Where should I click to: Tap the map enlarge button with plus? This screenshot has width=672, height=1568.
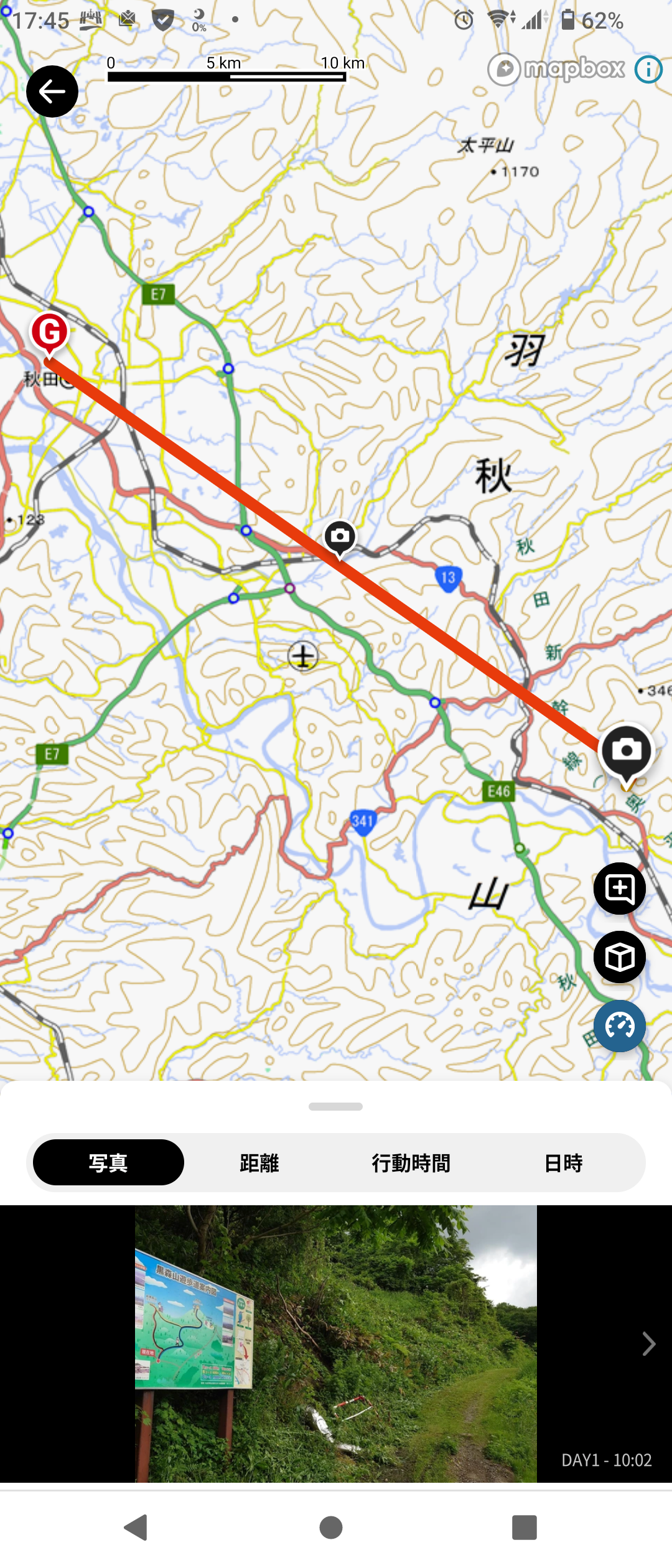pyautogui.click(x=620, y=889)
